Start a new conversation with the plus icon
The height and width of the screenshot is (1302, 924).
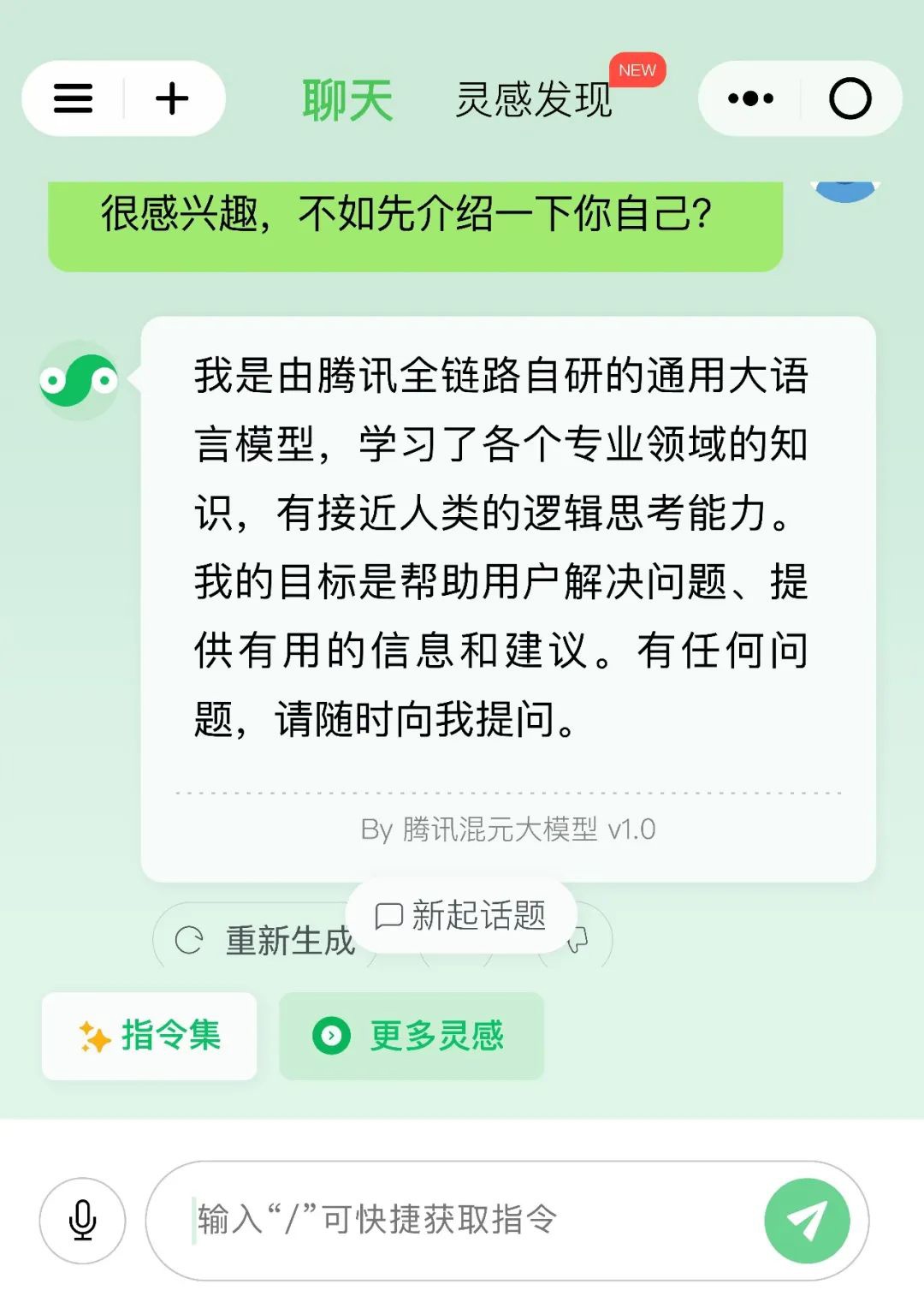(x=171, y=99)
